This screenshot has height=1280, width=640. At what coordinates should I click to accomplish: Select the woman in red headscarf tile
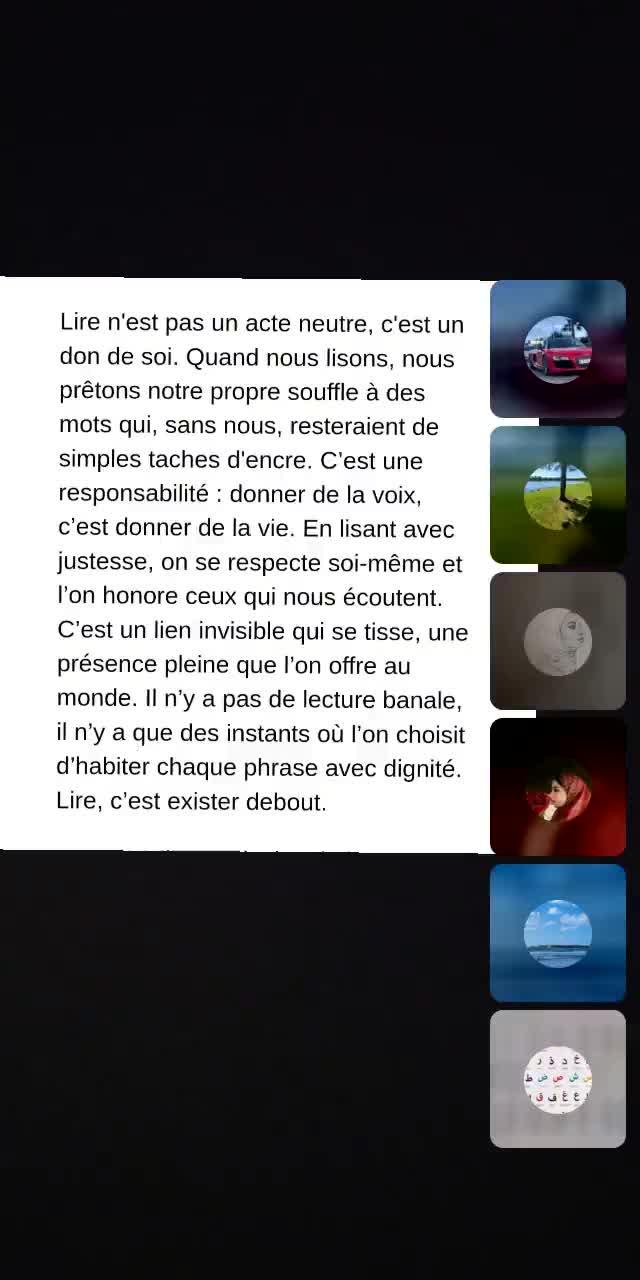(x=558, y=787)
